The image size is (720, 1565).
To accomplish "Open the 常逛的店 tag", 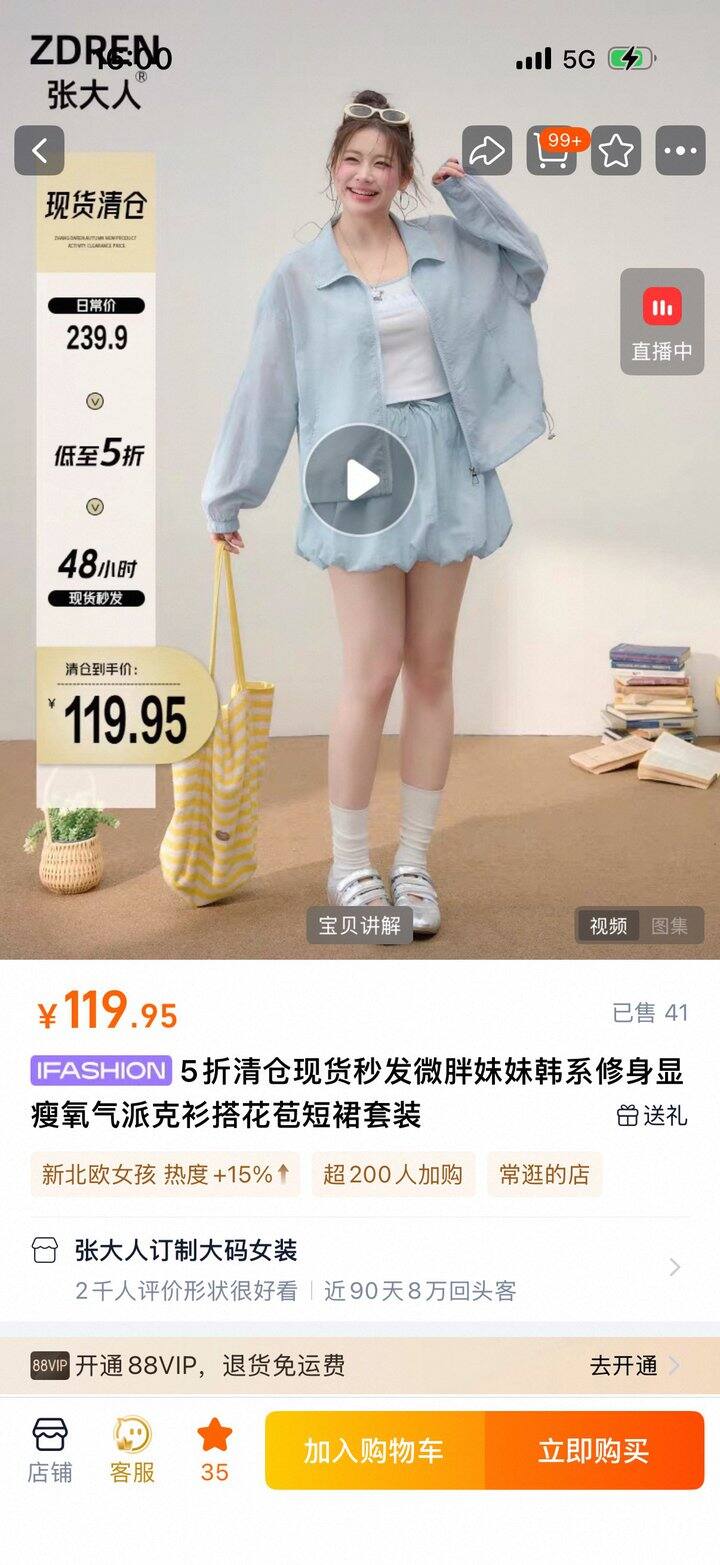I will click(545, 1174).
